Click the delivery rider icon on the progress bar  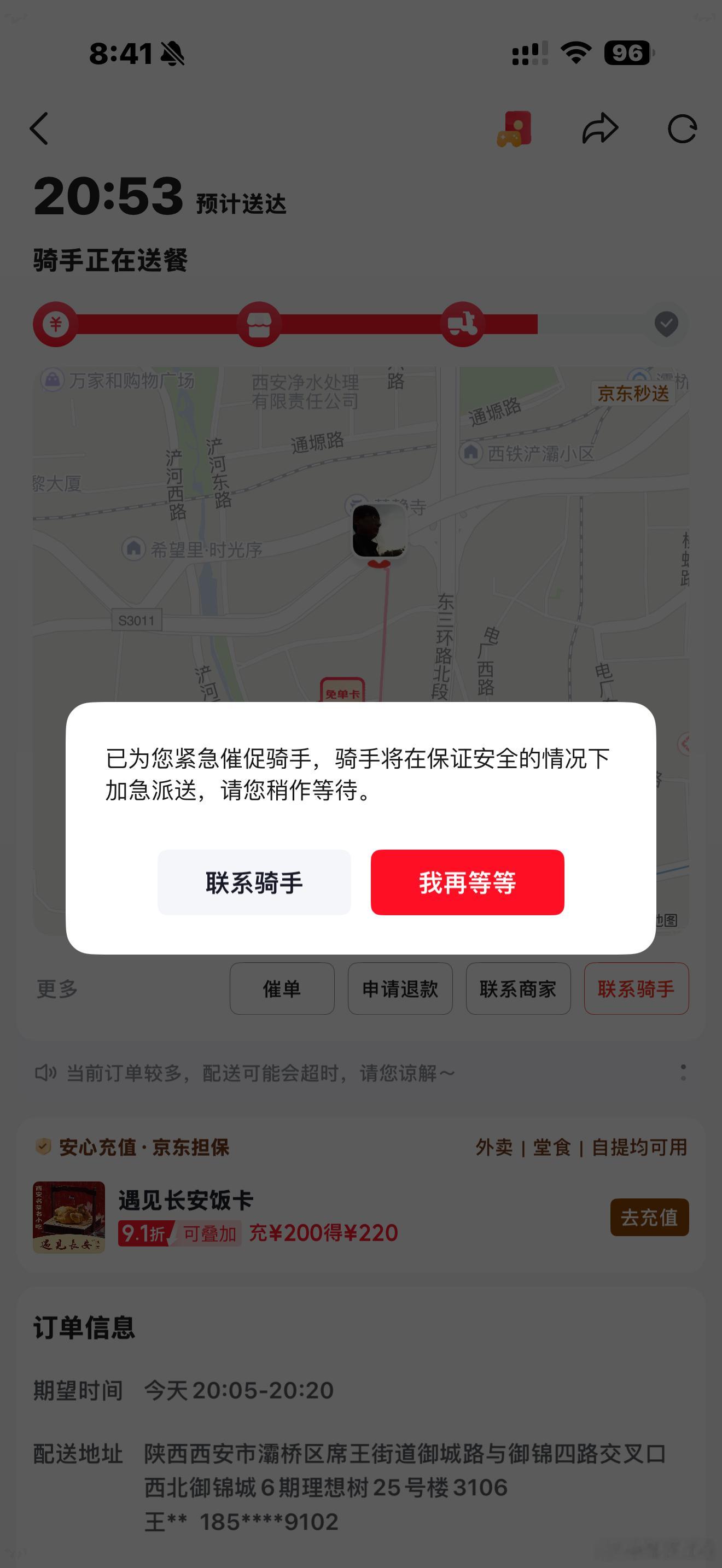(x=463, y=324)
